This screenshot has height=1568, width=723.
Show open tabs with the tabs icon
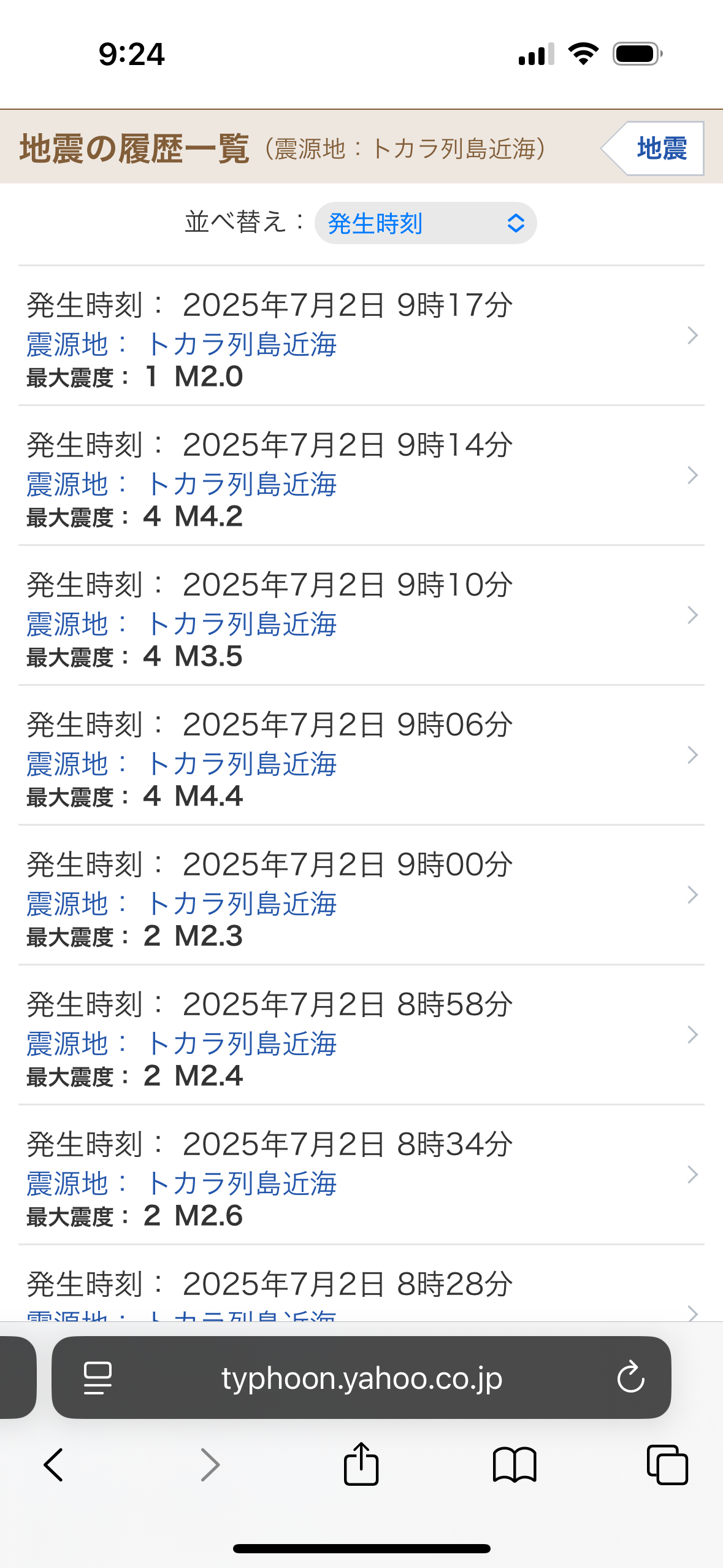pos(667,1465)
